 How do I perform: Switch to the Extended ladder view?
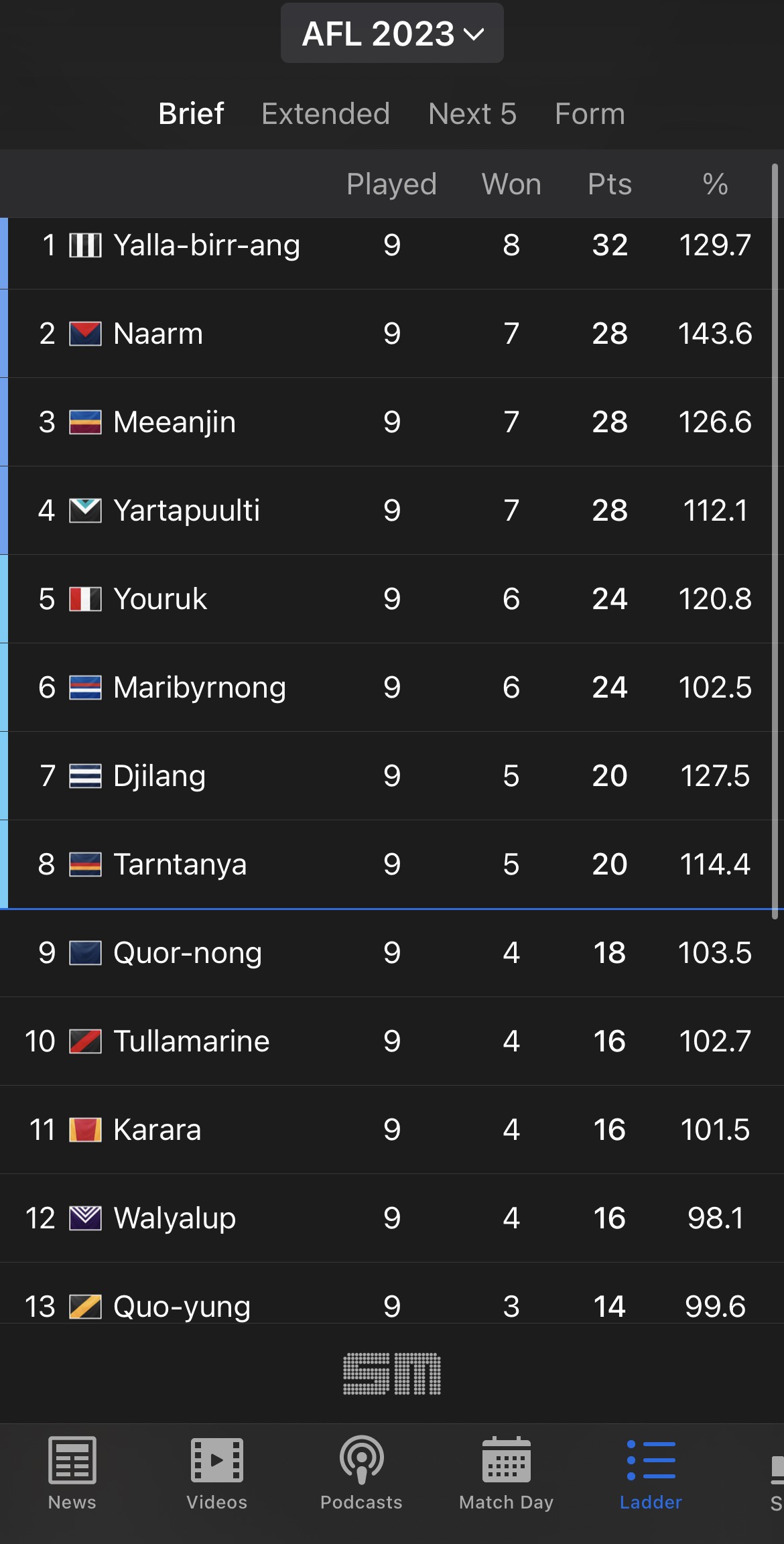326,114
